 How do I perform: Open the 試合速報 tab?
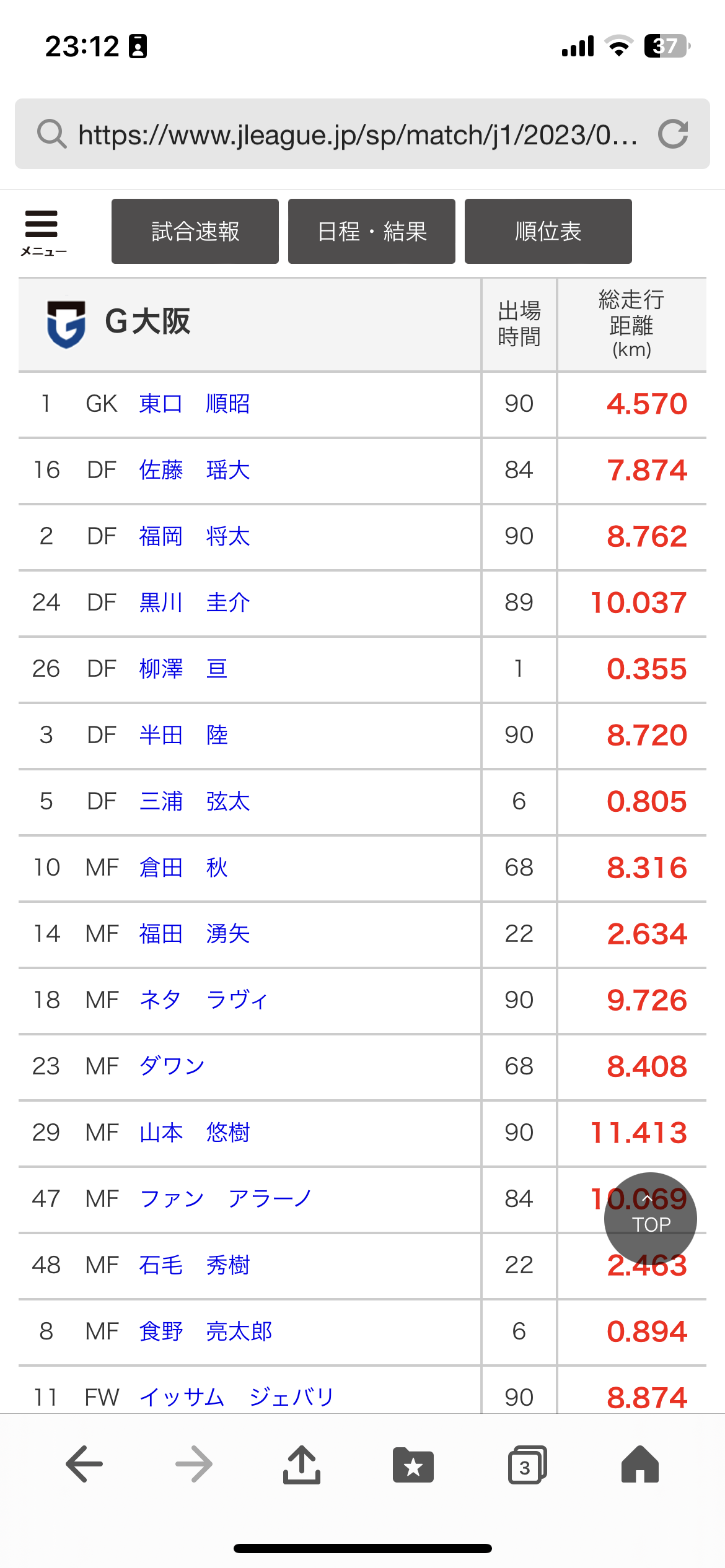(195, 232)
